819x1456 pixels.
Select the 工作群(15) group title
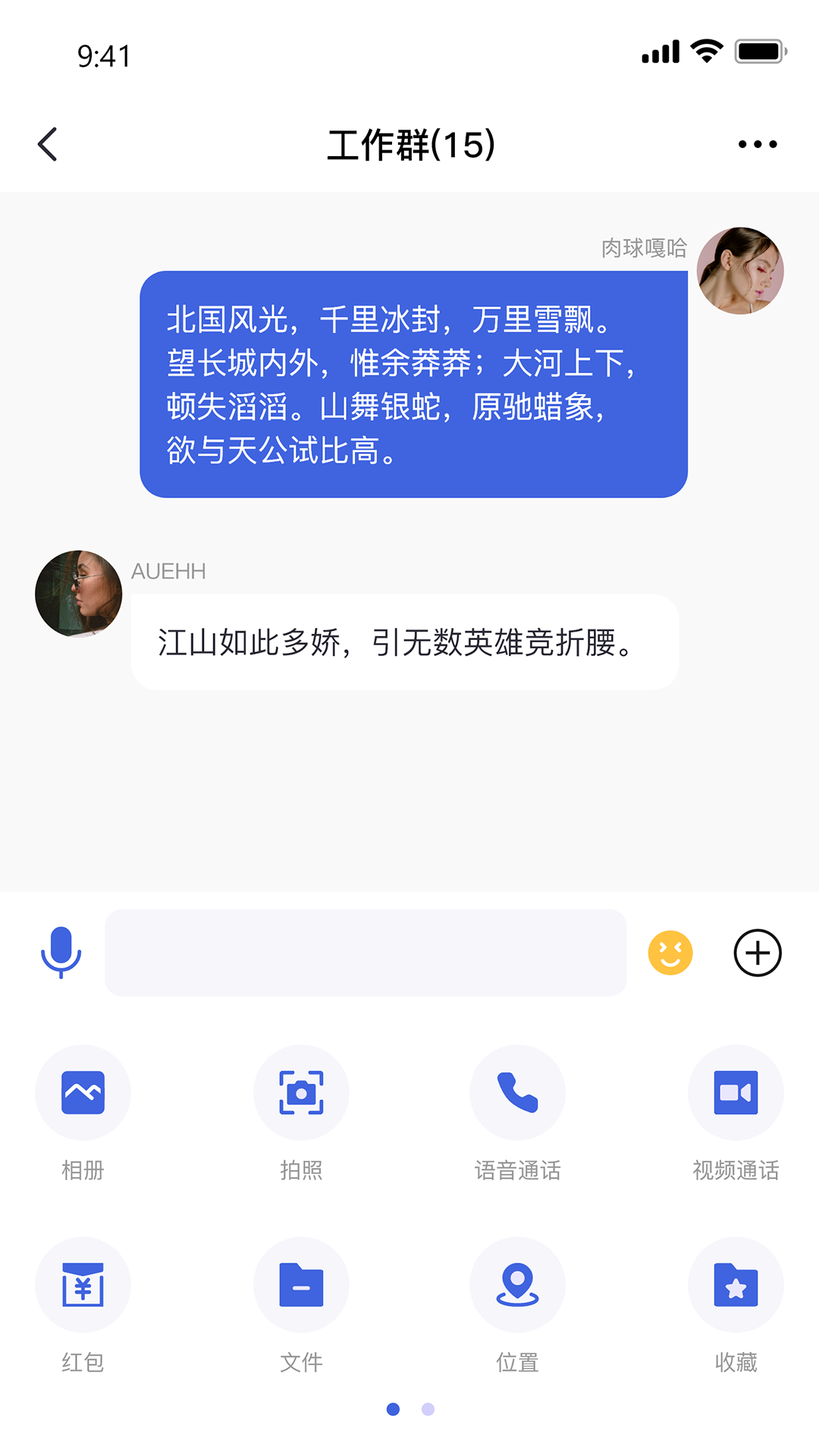[x=409, y=145]
